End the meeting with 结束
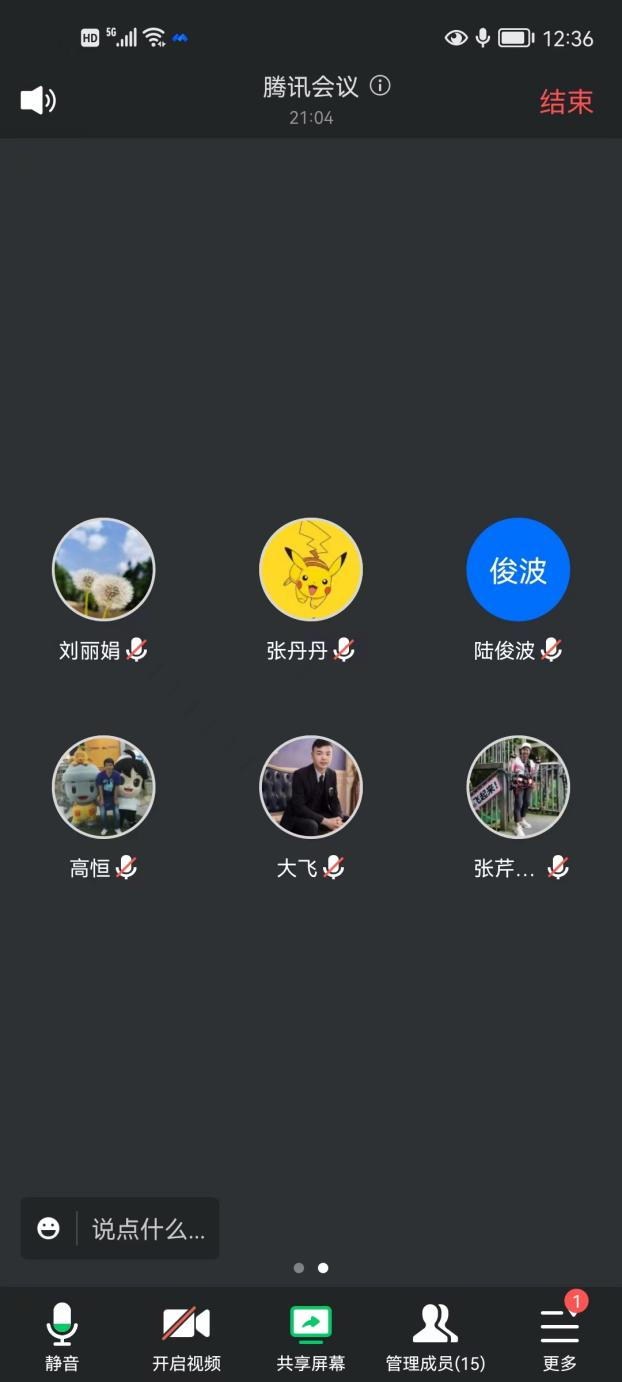This screenshot has height=1382, width=622. pyautogui.click(x=566, y=101)
